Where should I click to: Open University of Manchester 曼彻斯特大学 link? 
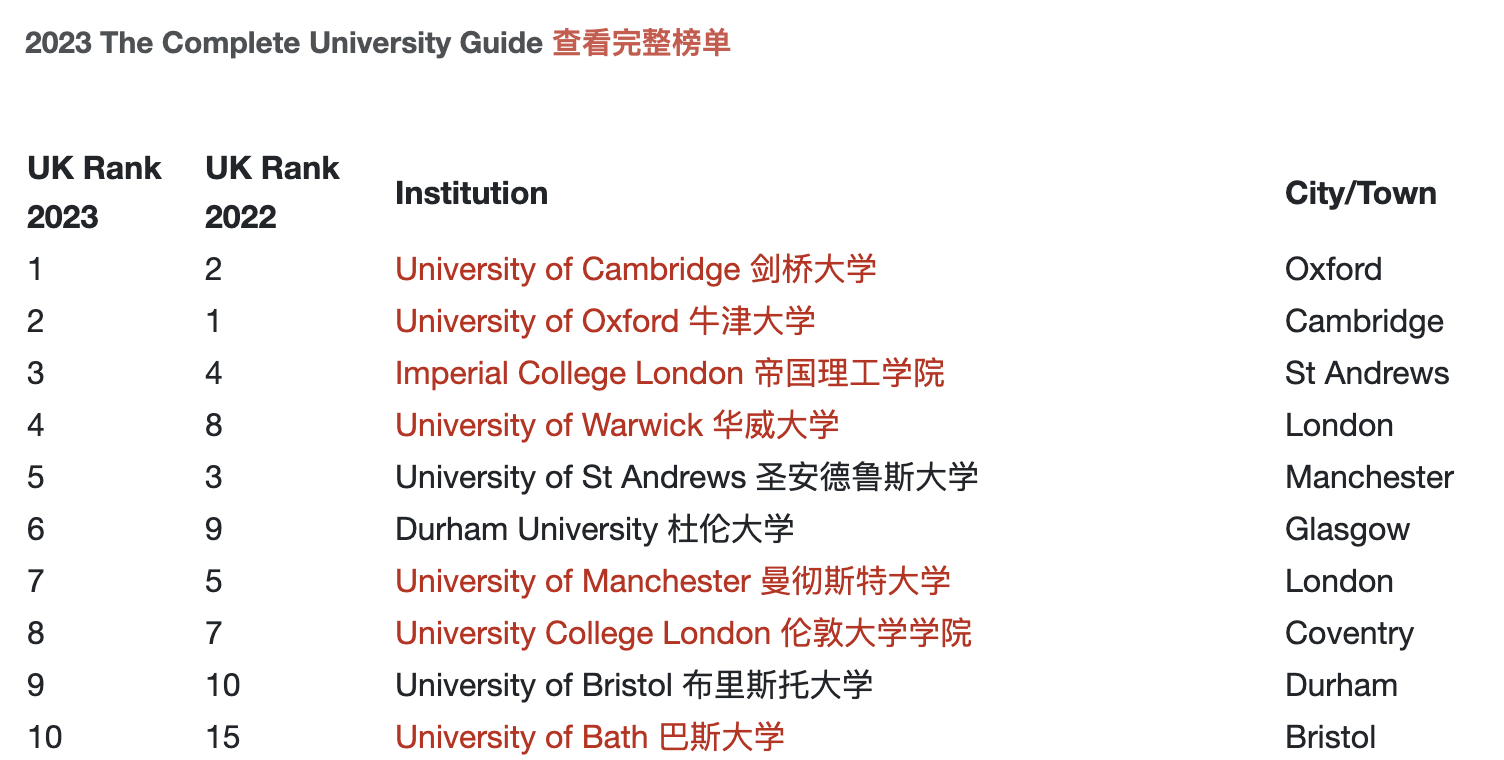(672, 581)
